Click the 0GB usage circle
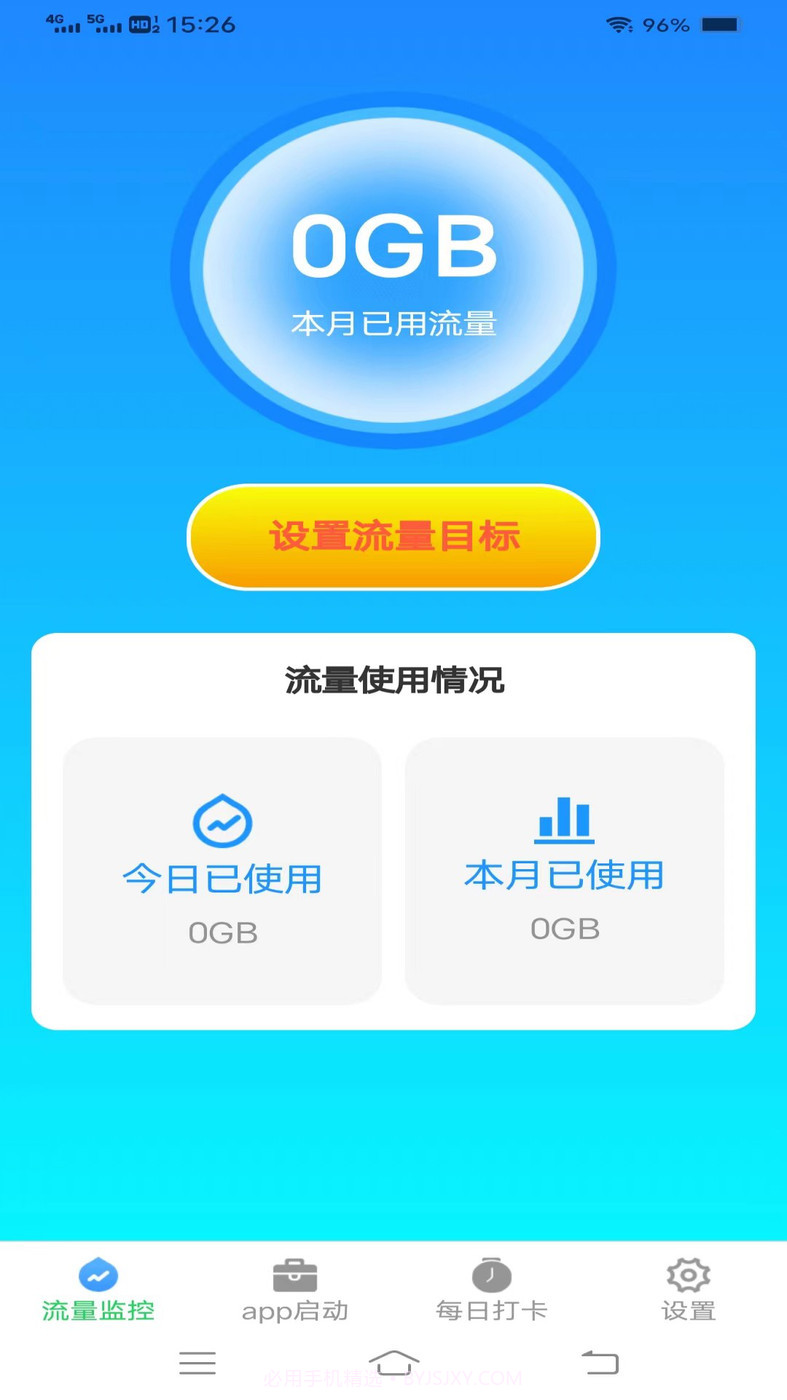This screenshot has height=1400, width=787. [x=393, y=272]
